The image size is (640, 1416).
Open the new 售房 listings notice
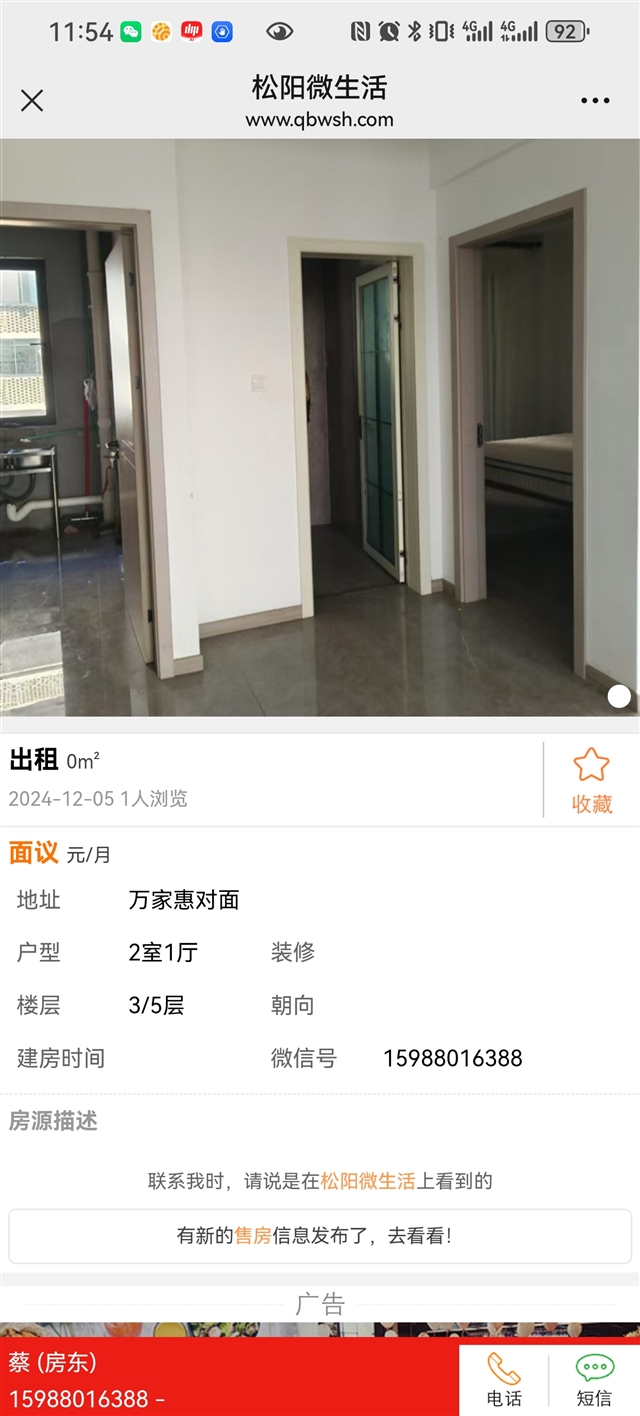point(320,1236)
